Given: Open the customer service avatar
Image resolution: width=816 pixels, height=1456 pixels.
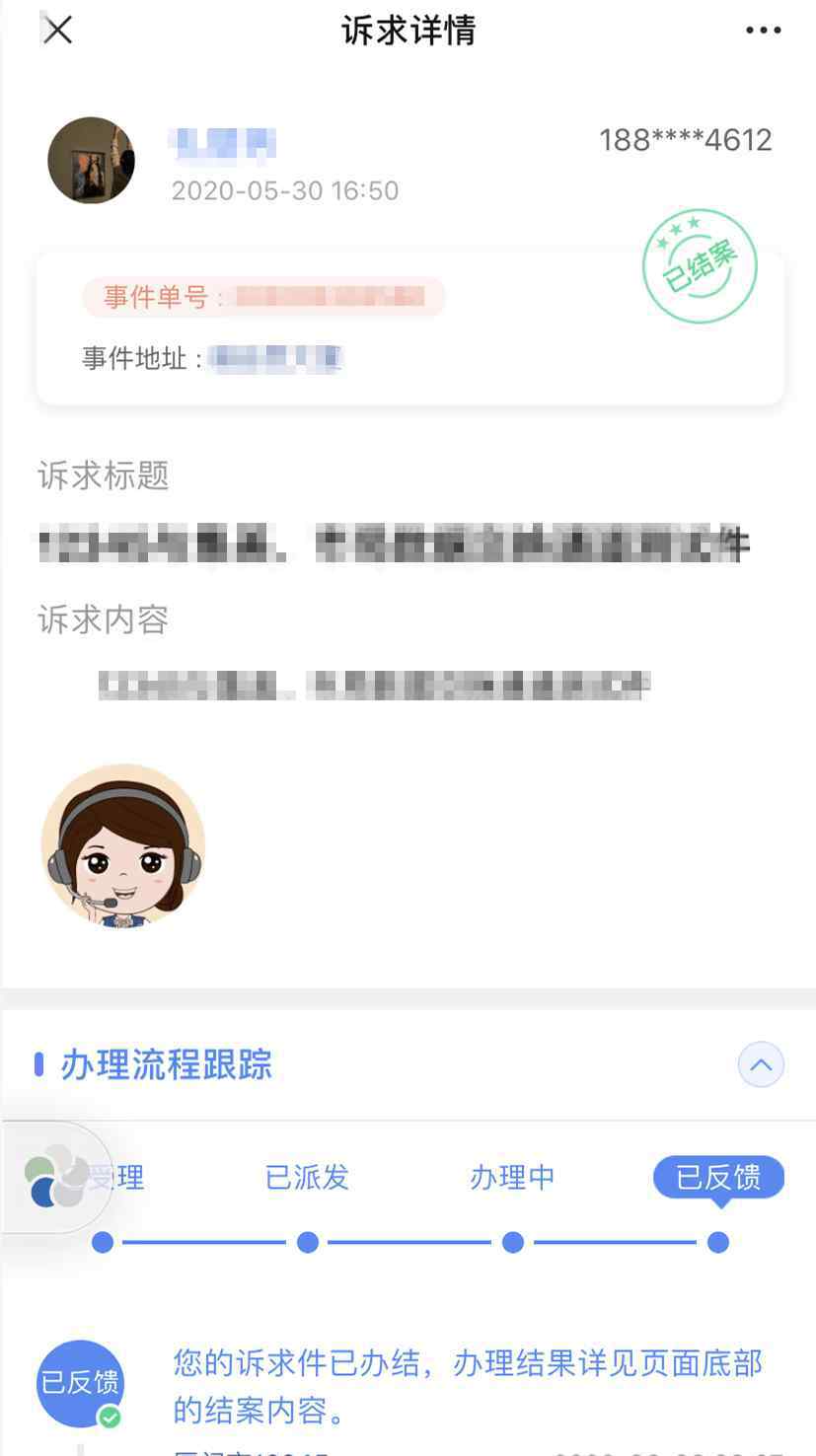Looking at the screenshot, I should click(x=123, y=846).
